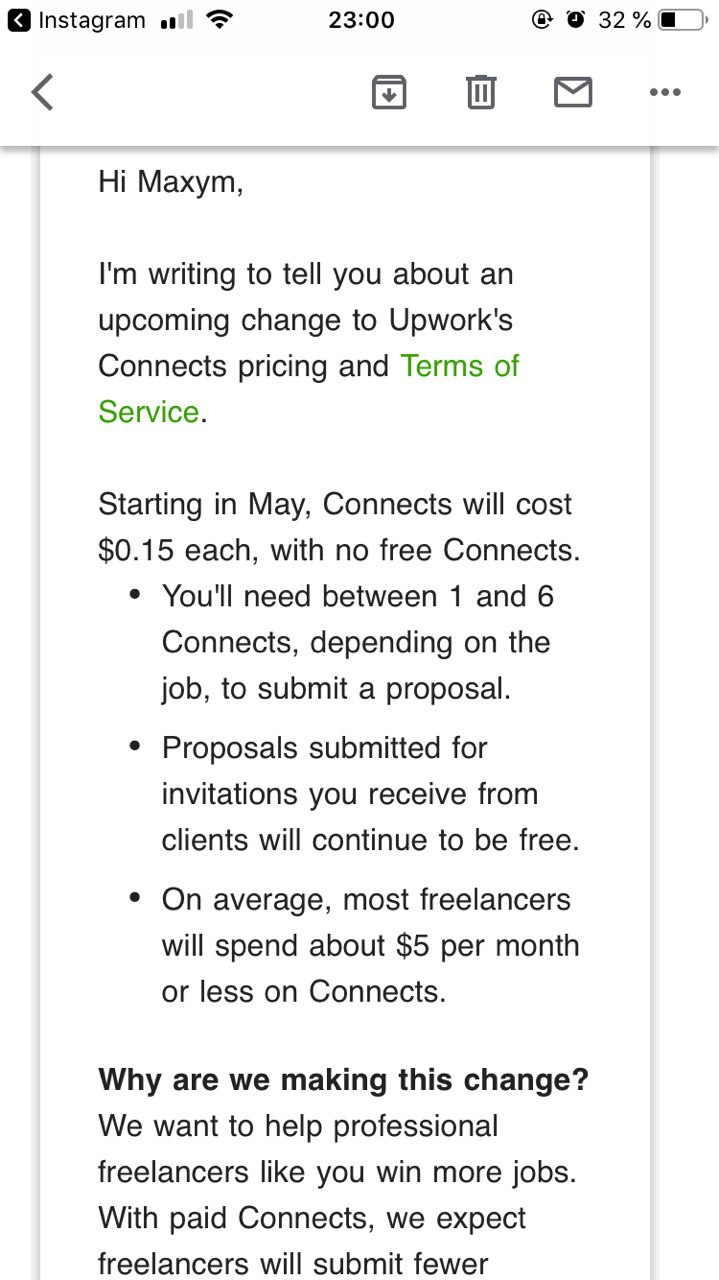Archive this email
Image resolution: width=719 pixels, height=1280 pixels.
tap(389, 93)
